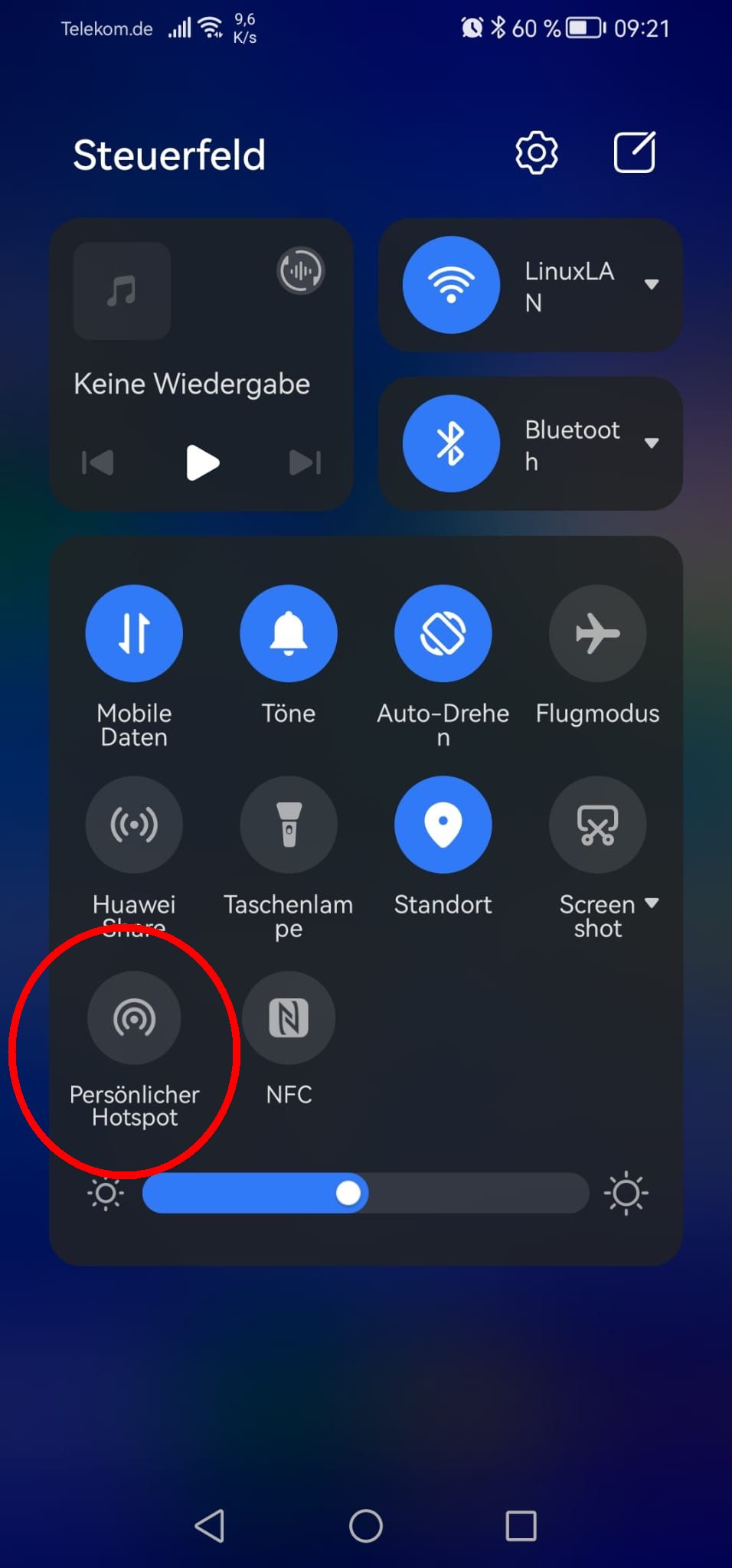Viewport: 732px width, 1568px height.
Task: Switch on the Taschenlampe
Action: tap(289, 825)
